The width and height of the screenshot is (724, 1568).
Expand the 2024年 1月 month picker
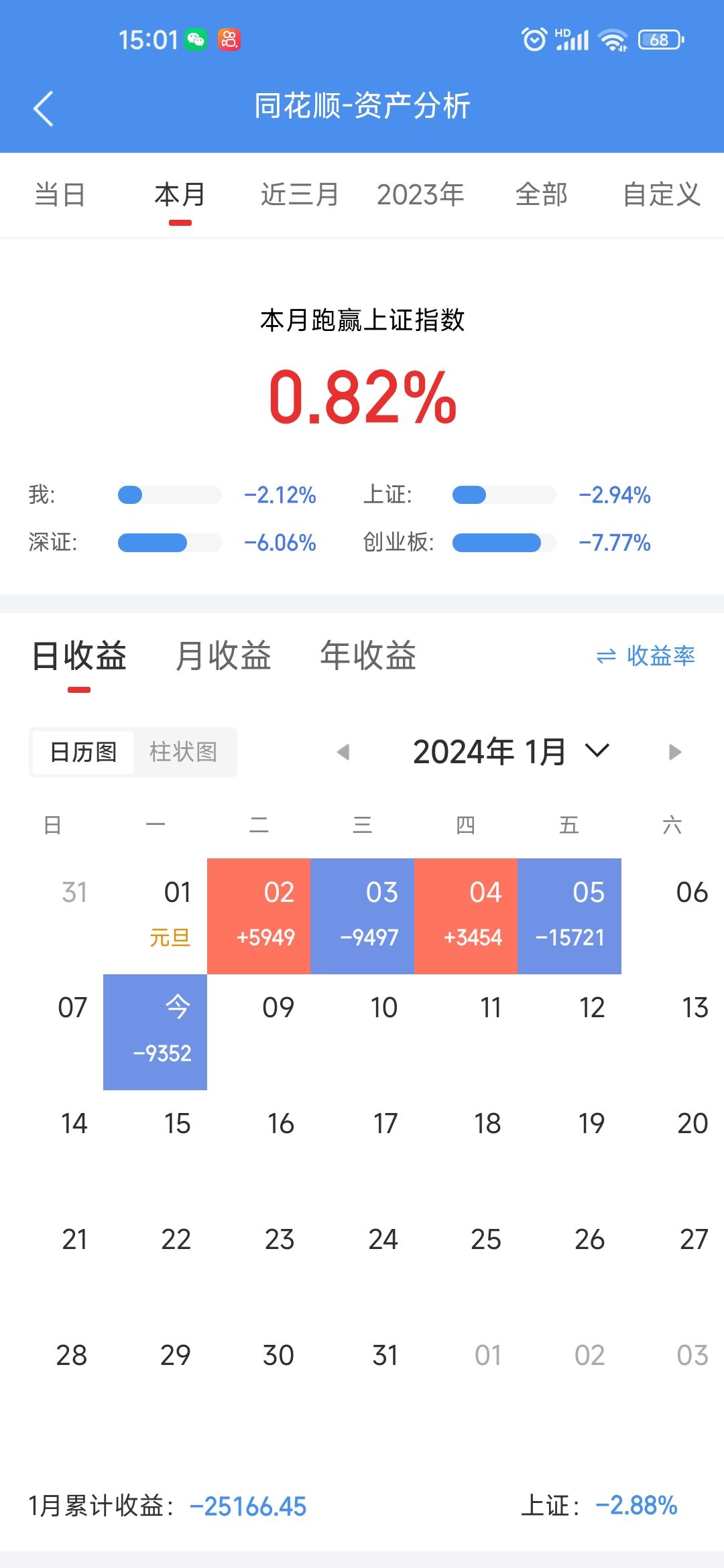click(511, 751)
